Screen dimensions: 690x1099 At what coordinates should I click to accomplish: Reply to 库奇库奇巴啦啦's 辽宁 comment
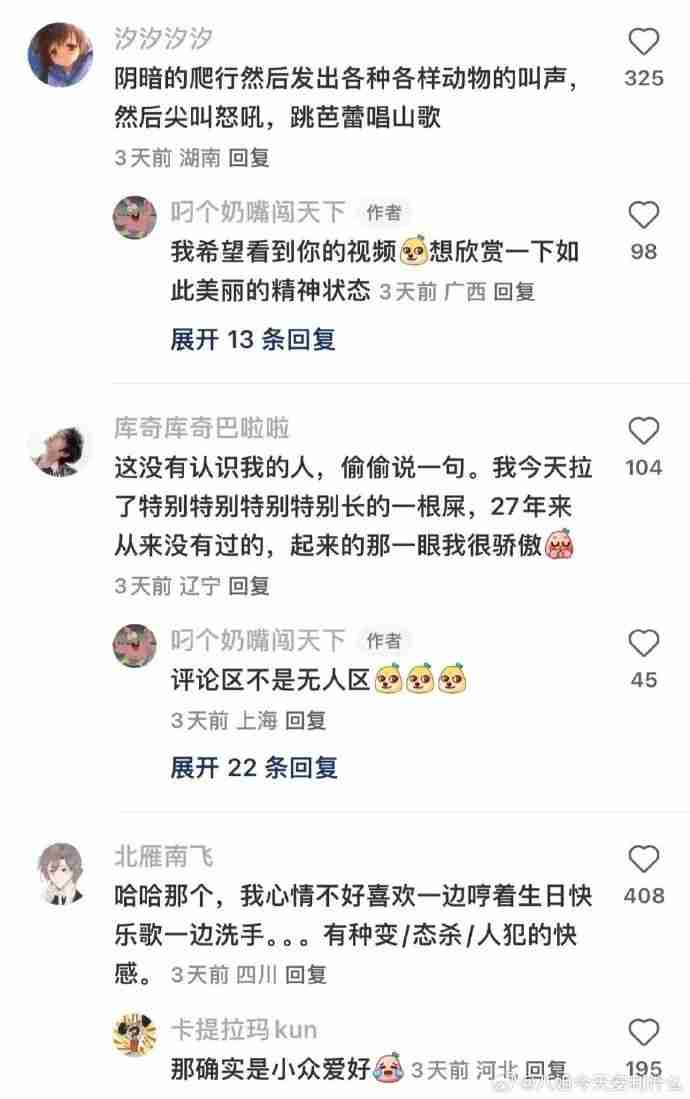pyautogui.click(x=249, y=586)
